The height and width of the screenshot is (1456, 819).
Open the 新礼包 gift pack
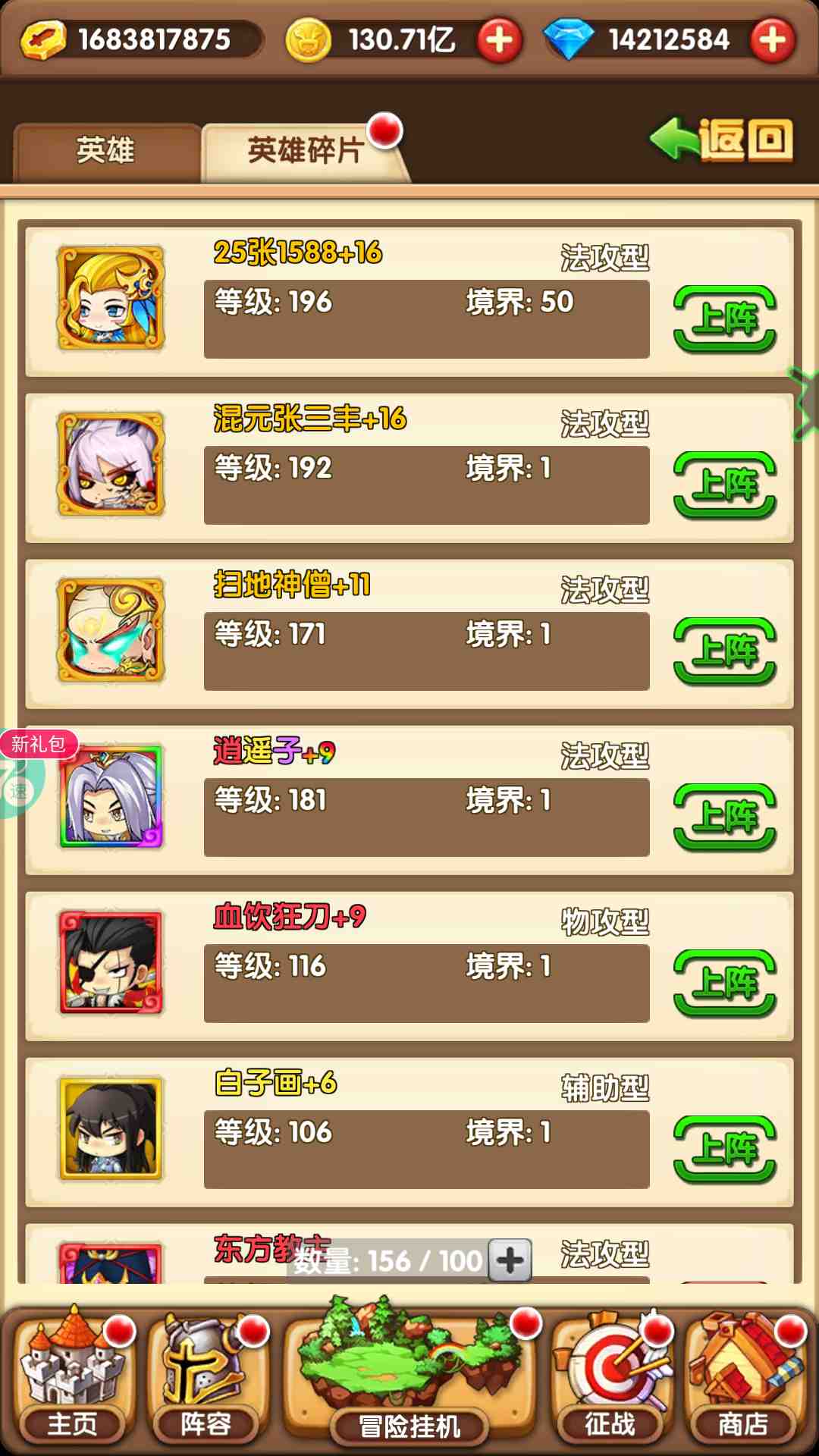[38, 745]
